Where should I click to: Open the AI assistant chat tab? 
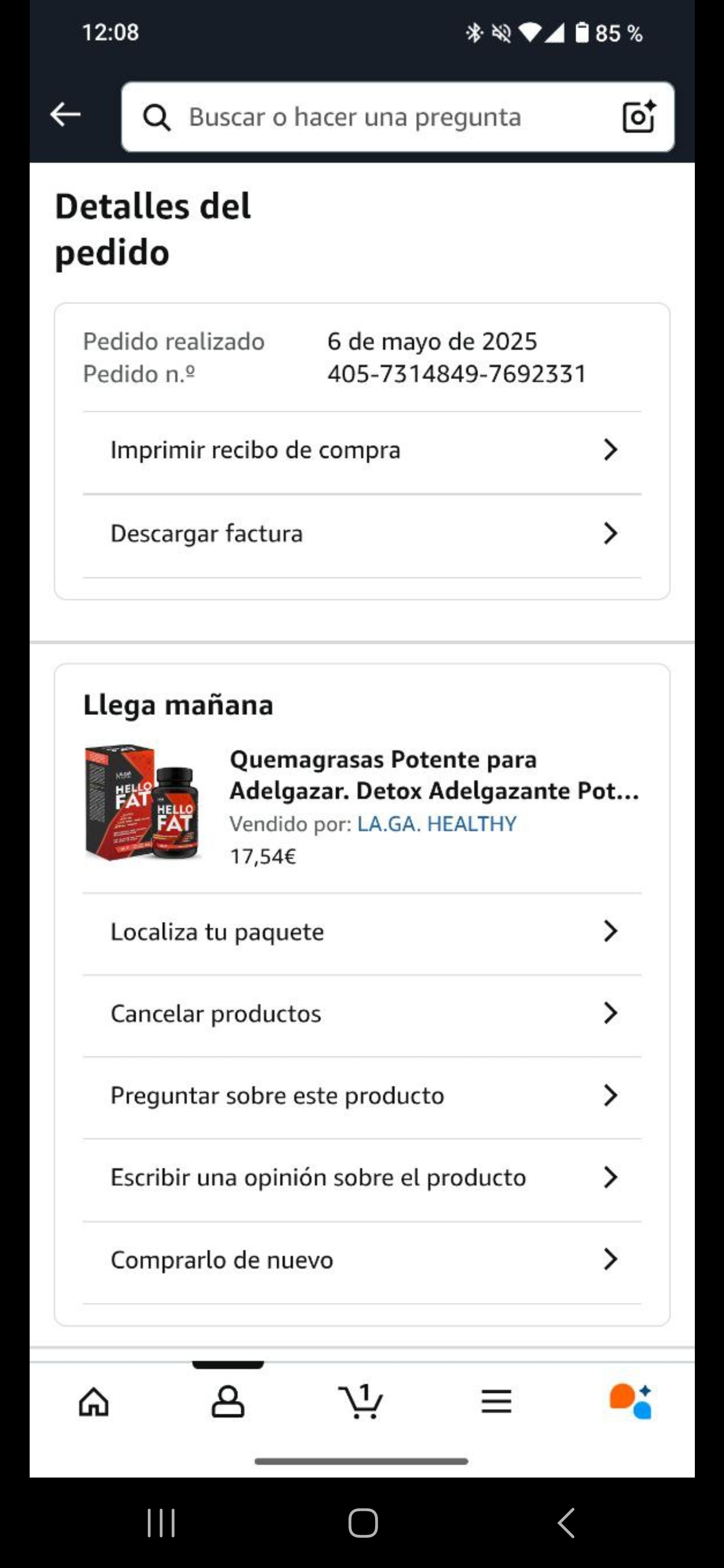(630, 1402)
